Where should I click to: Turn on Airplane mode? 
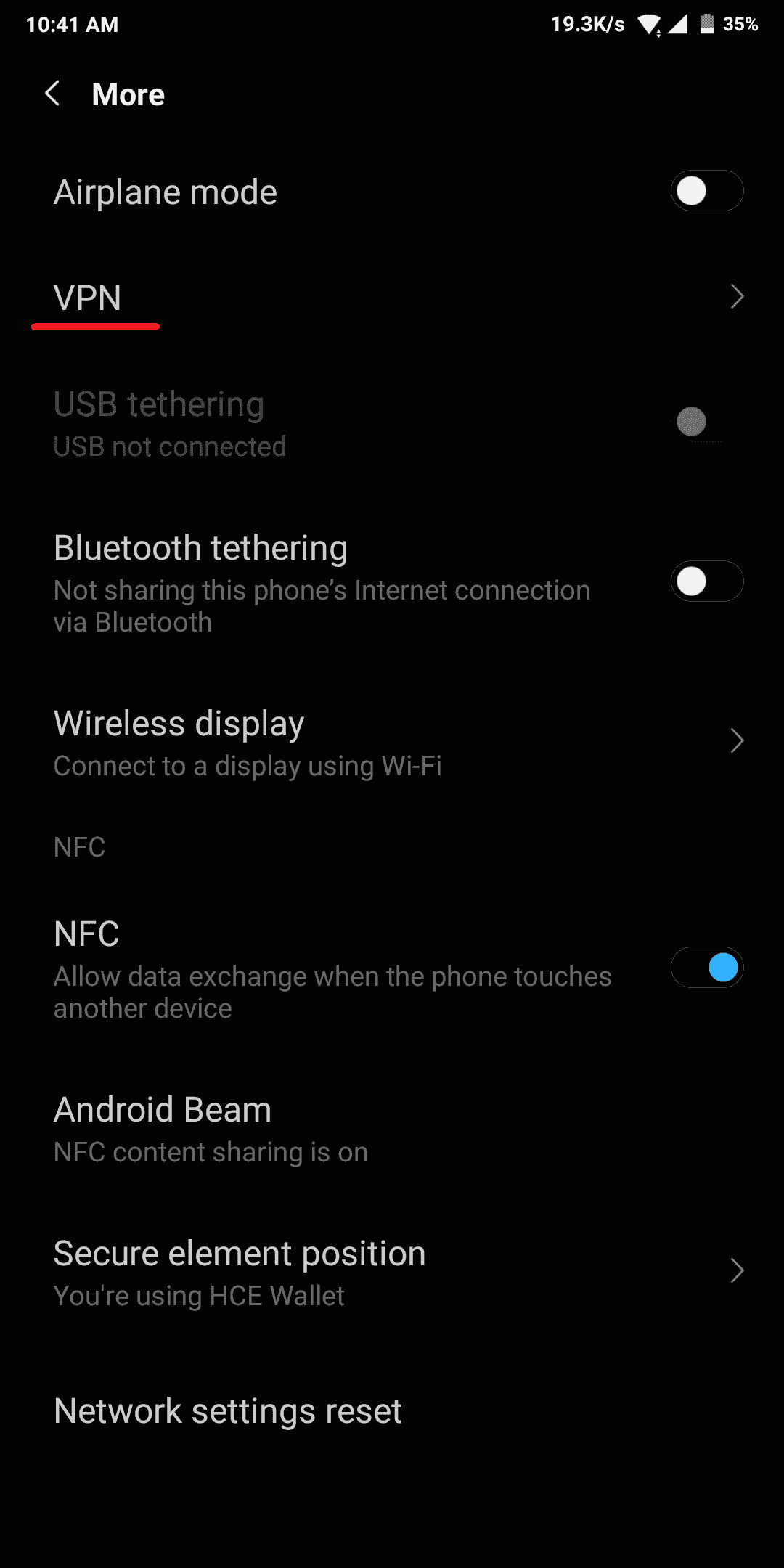pyautogui.click(x=706, y=191)
